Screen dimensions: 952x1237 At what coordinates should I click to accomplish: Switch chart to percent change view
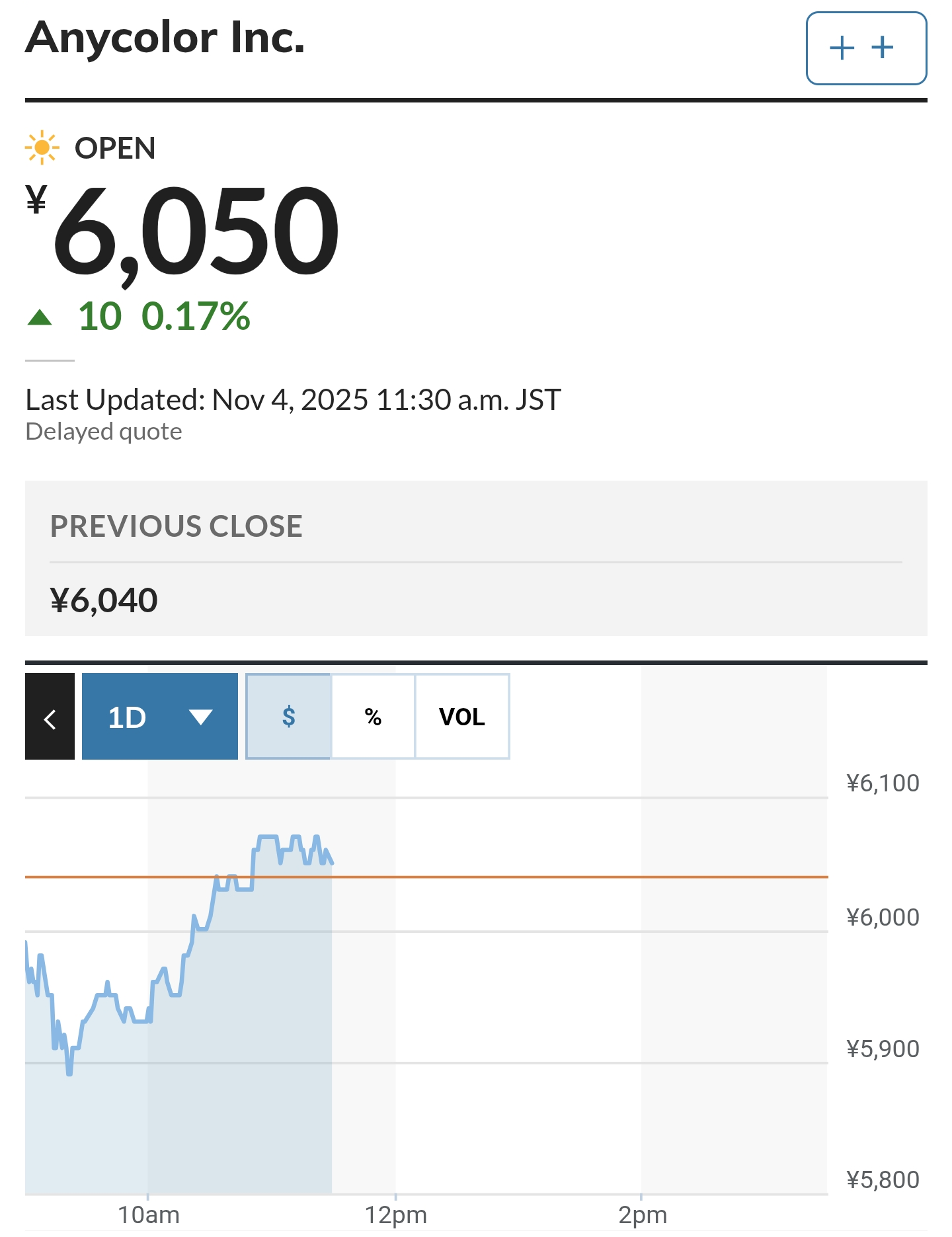(373, 717)
